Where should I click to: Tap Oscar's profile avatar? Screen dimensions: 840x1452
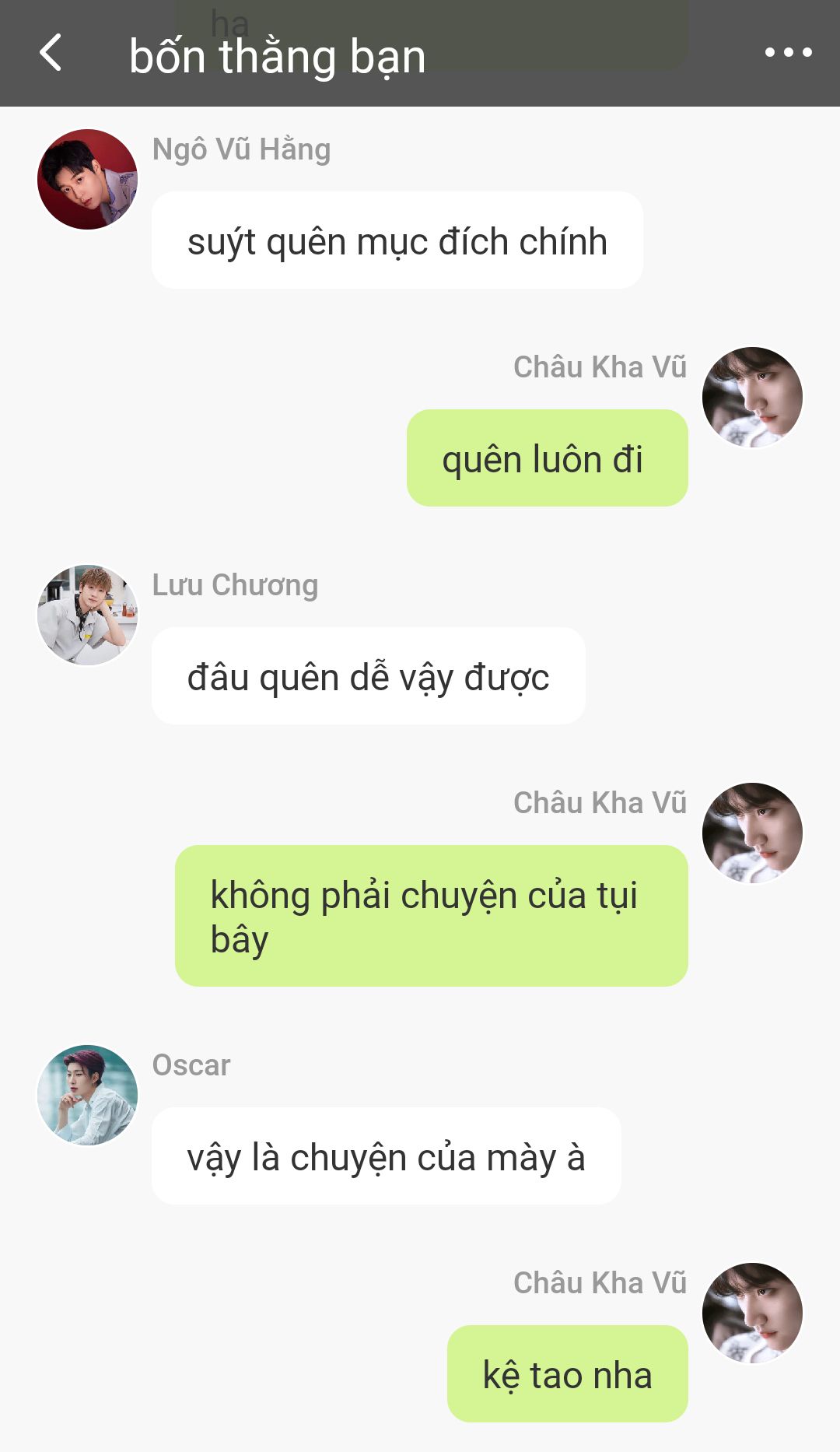tap(87, 1095)
